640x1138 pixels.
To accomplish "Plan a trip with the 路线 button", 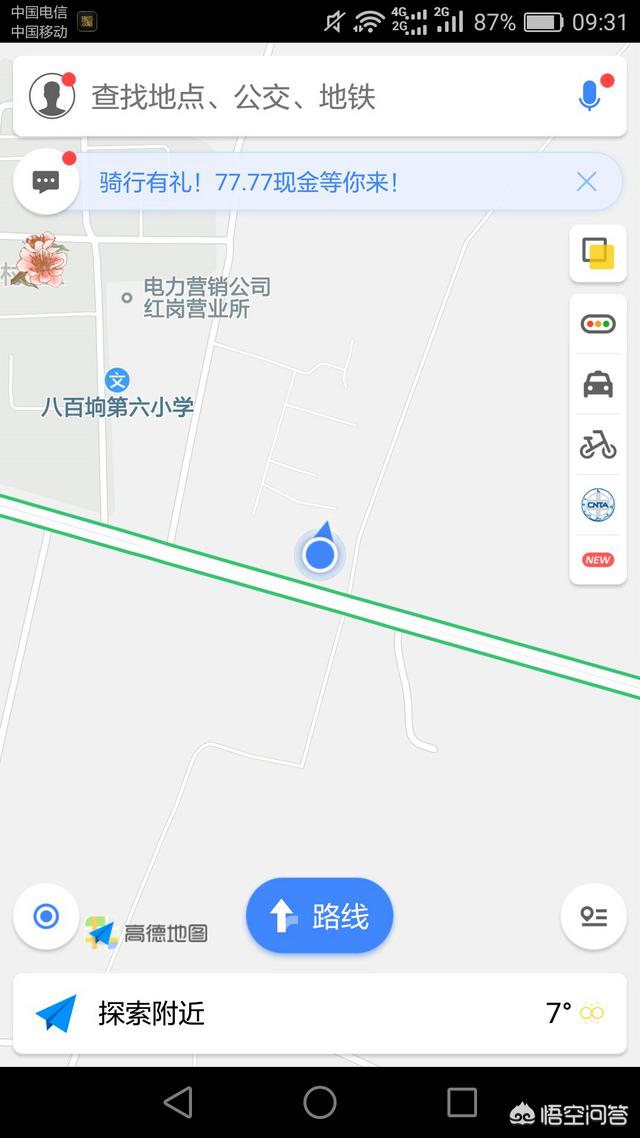I will (320, 916).
